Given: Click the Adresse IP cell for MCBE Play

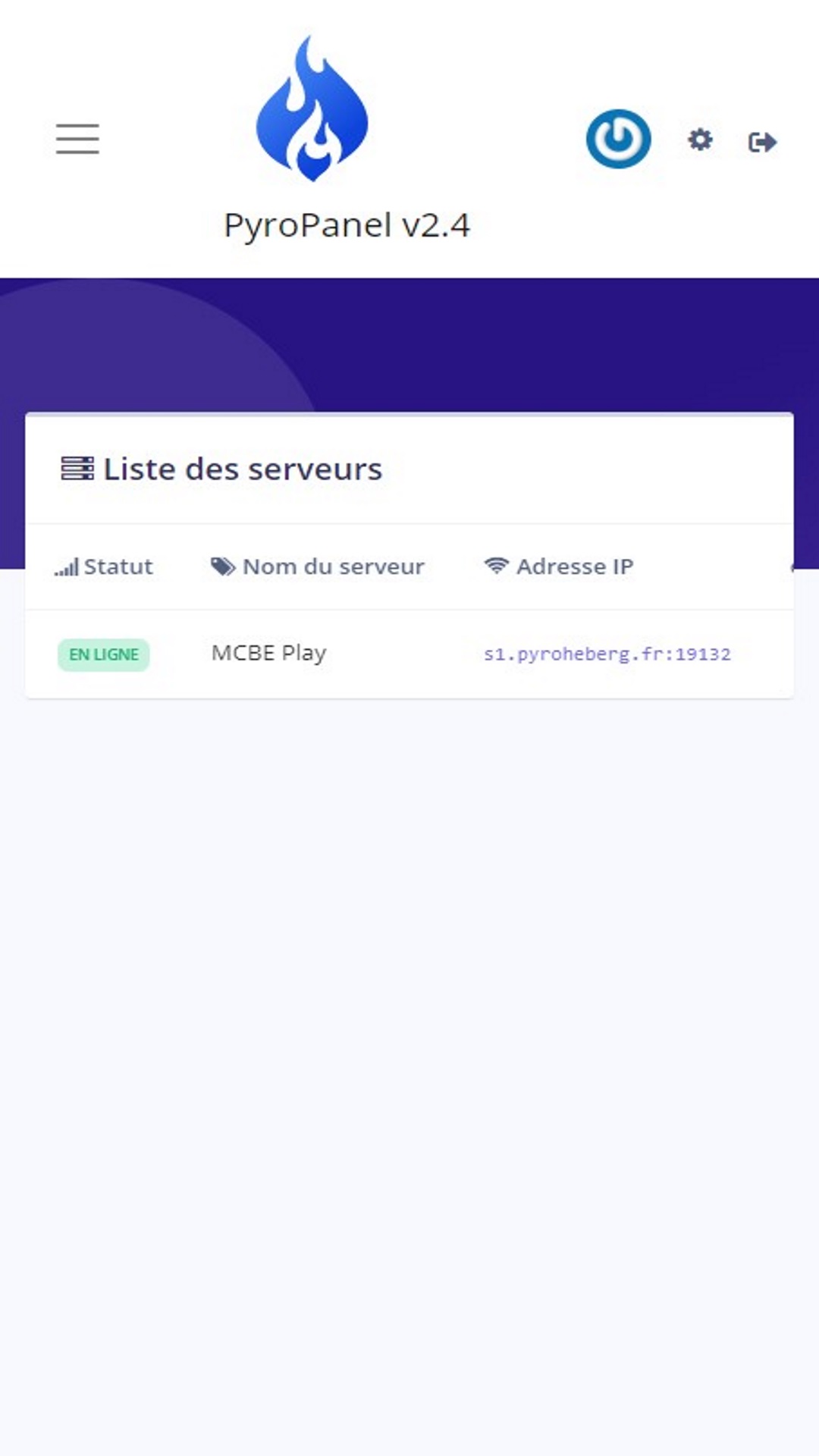Looking at the screenshot, I should click(x=608, y=654).
